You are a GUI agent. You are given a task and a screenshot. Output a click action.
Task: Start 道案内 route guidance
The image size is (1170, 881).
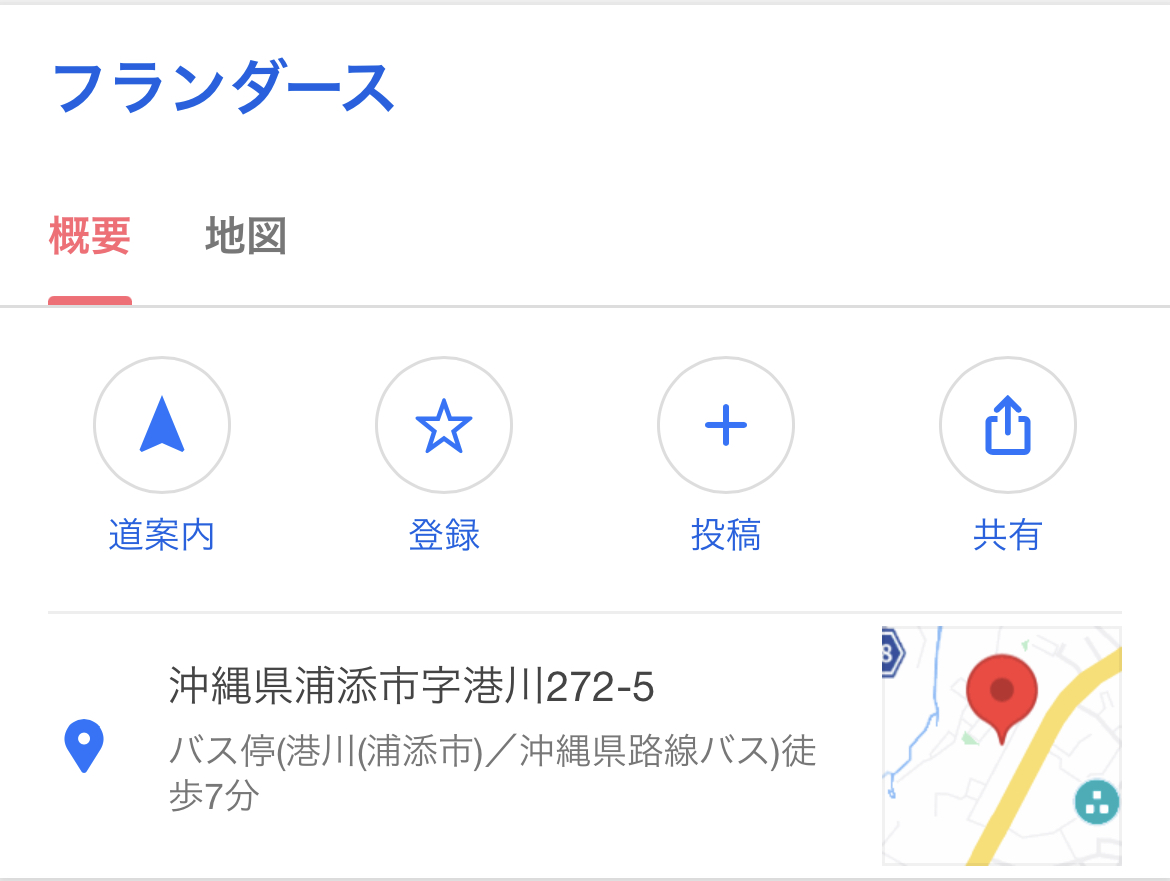tap(162, 427)
